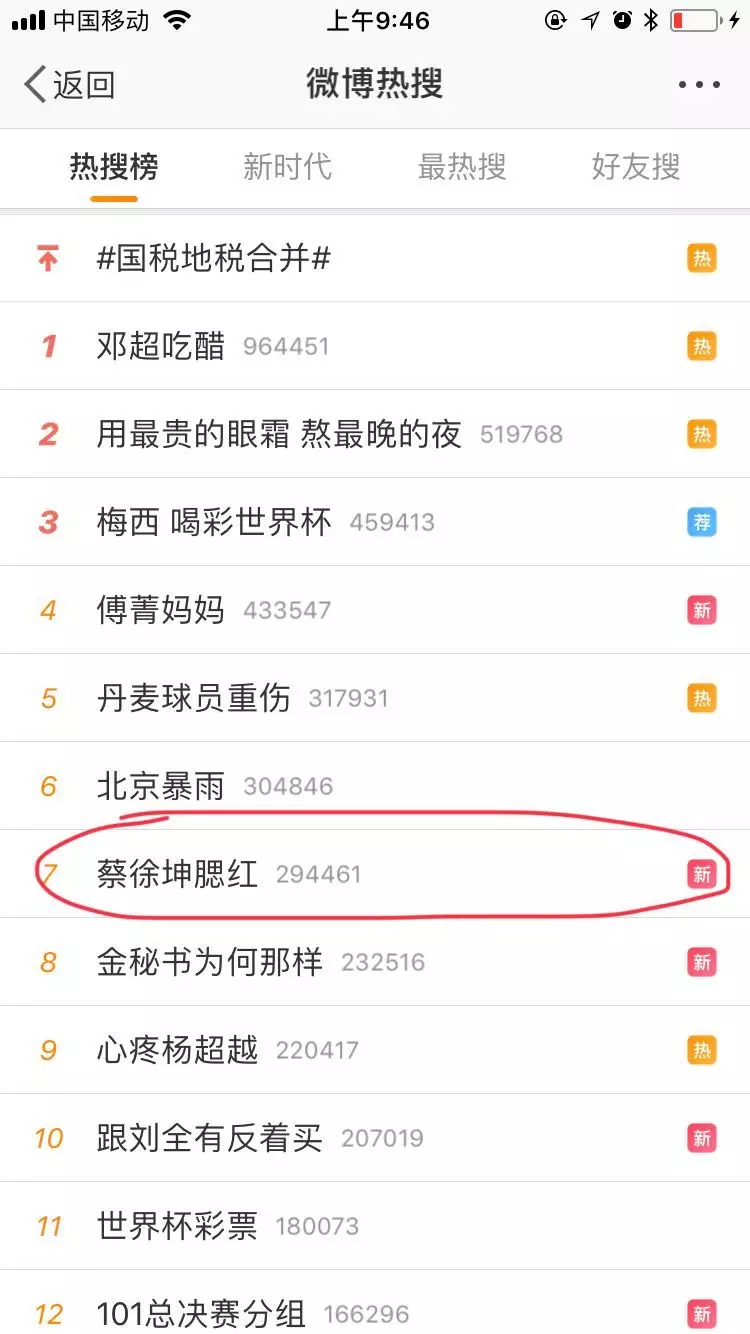Go back using the 返回 button
The width and height of the screenshot is (750, 1334).
70,85
